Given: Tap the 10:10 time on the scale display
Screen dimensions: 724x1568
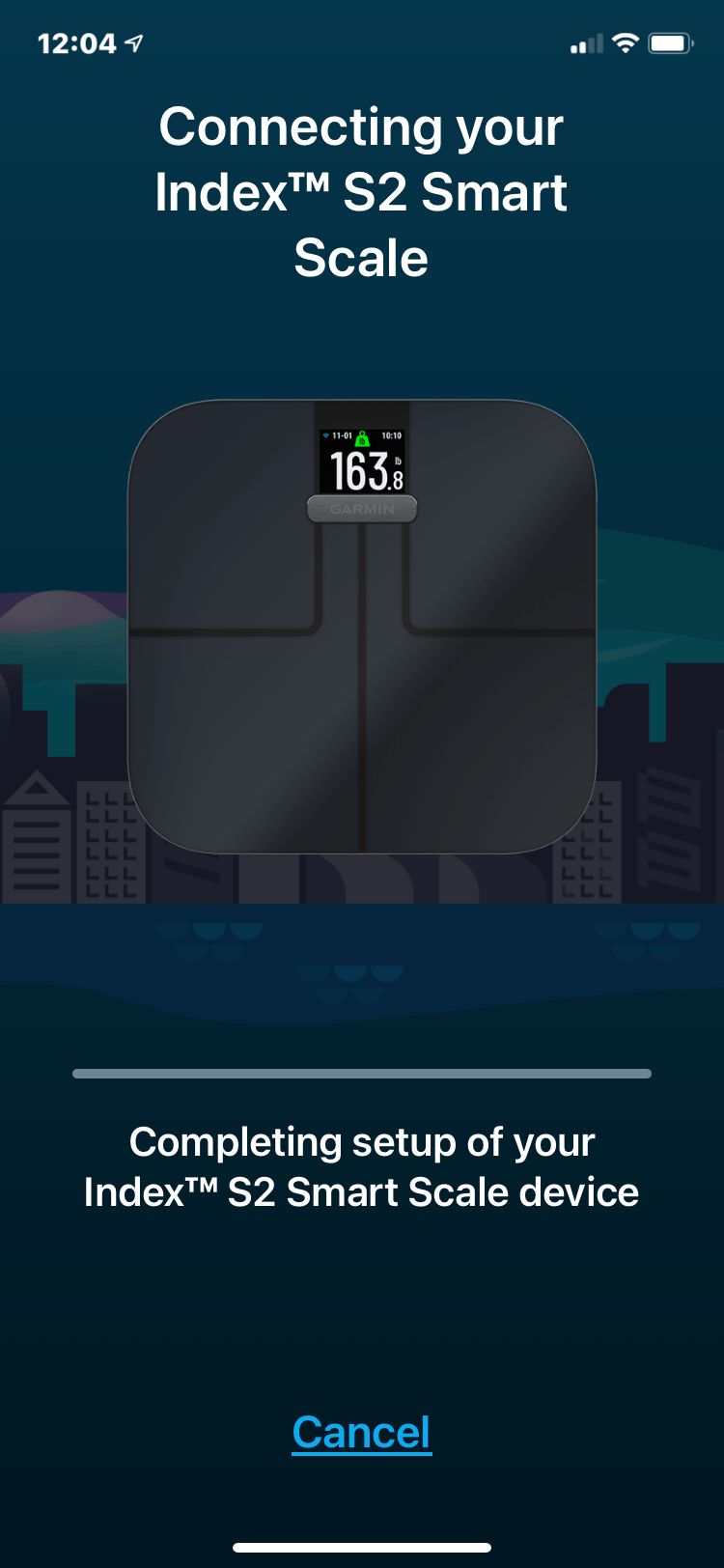Looking at the screenshot, I should coord(392,434).
